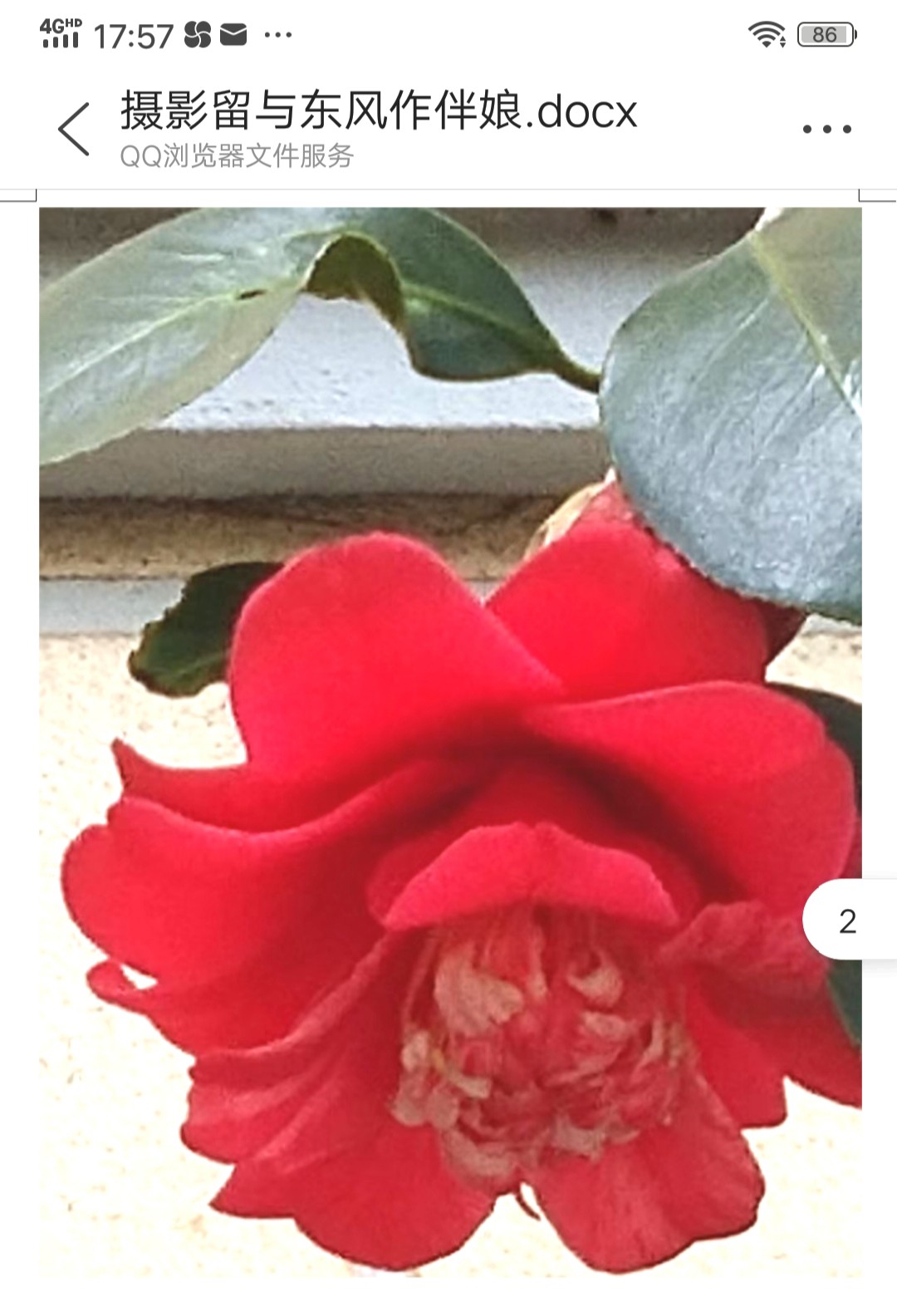Screen dimensions: 897x1316
Task: Open the three-dot overflow menu
Action: click(x=826, y=129)
